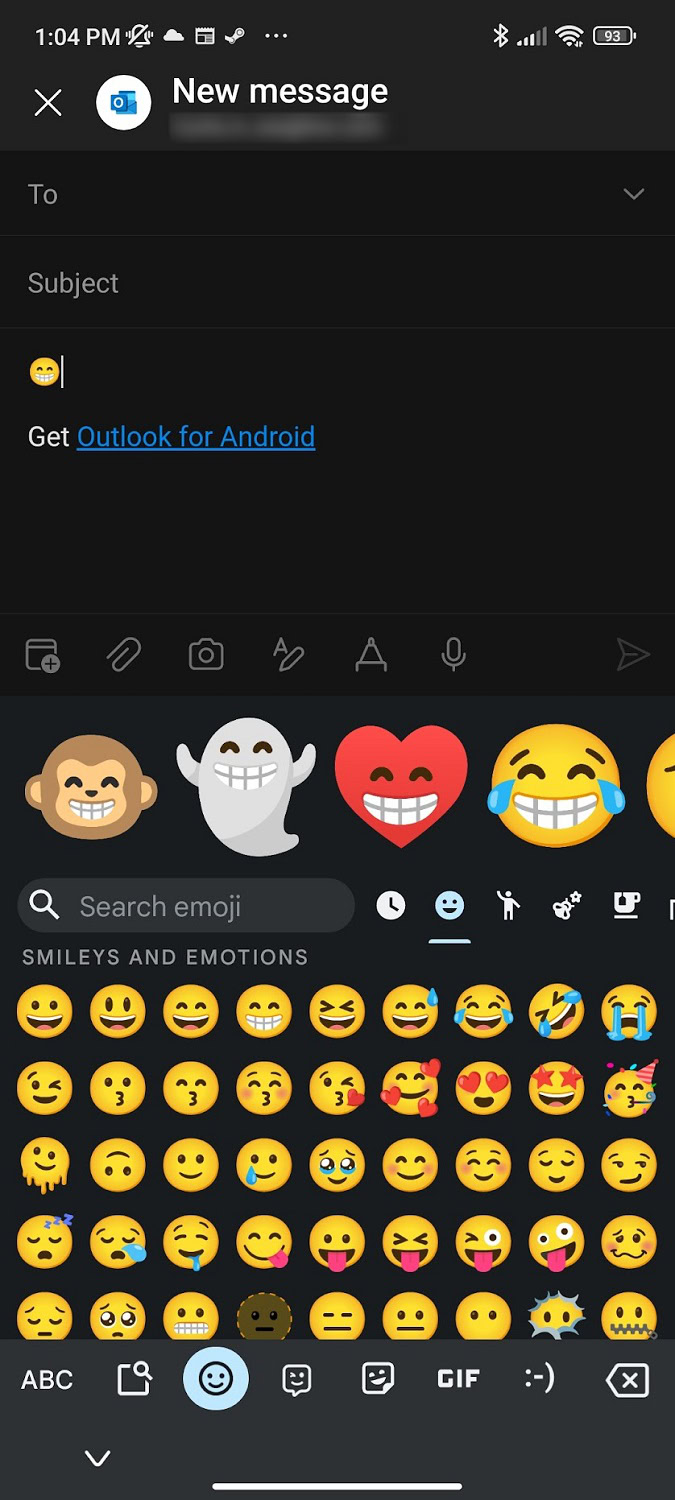Switch to ABC letter keyboard
This screenshot has width=675, height=1500.
pos(47,1380)
